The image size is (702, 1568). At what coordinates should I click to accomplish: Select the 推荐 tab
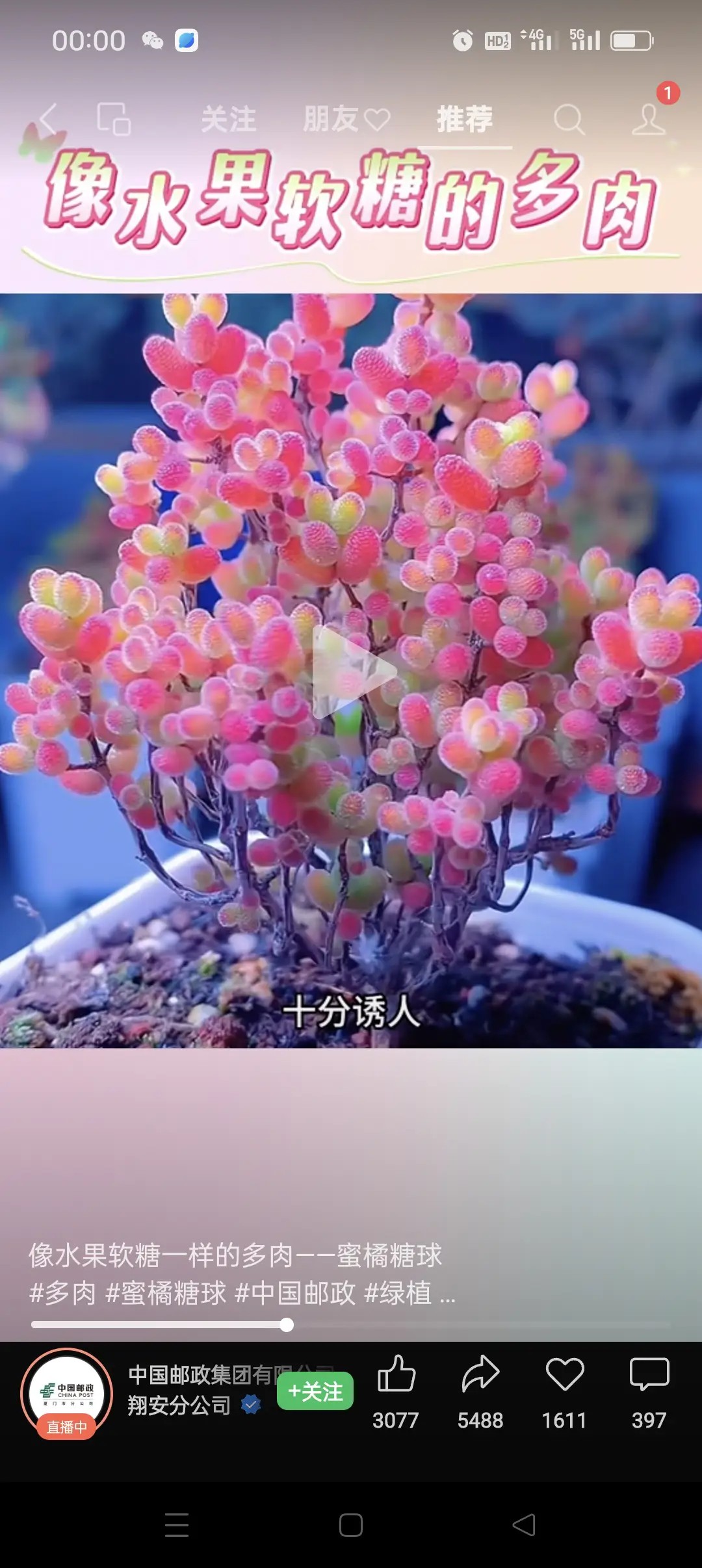coord(464,120)
